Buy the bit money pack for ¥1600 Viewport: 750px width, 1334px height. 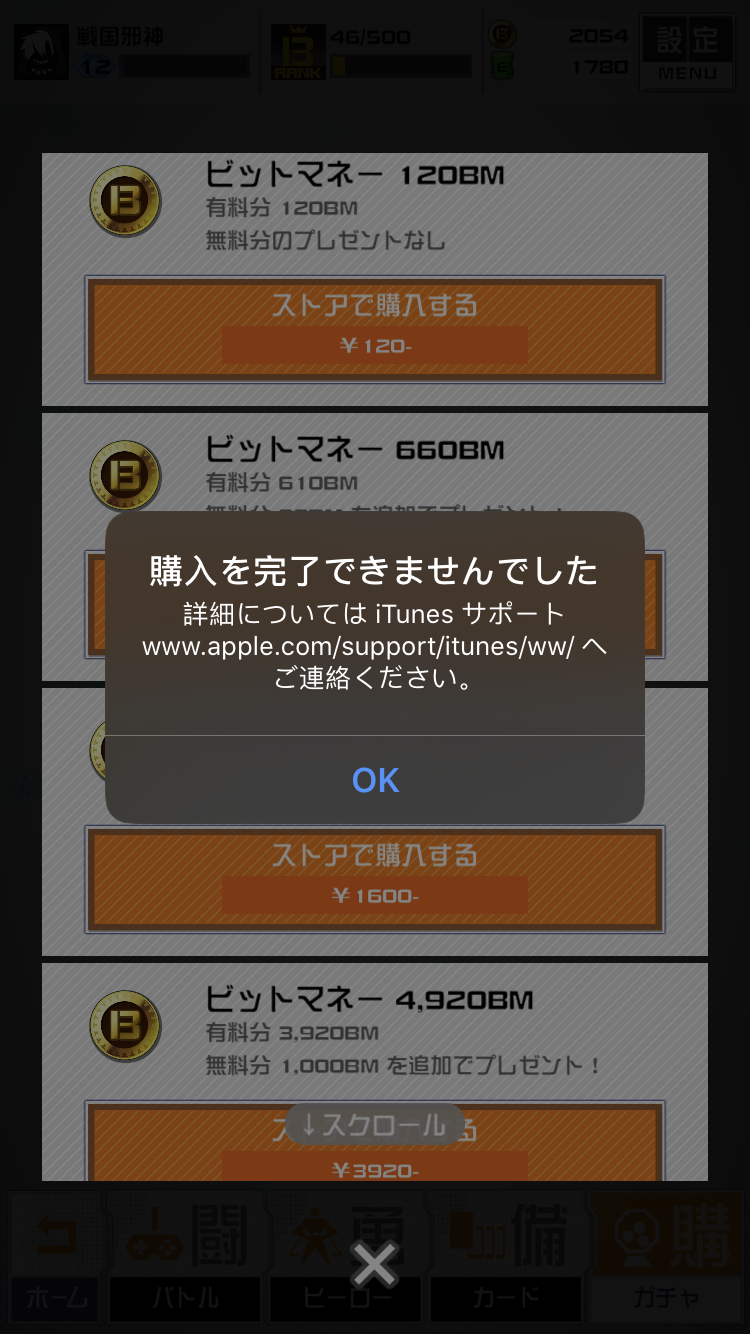tap(375, 879)
